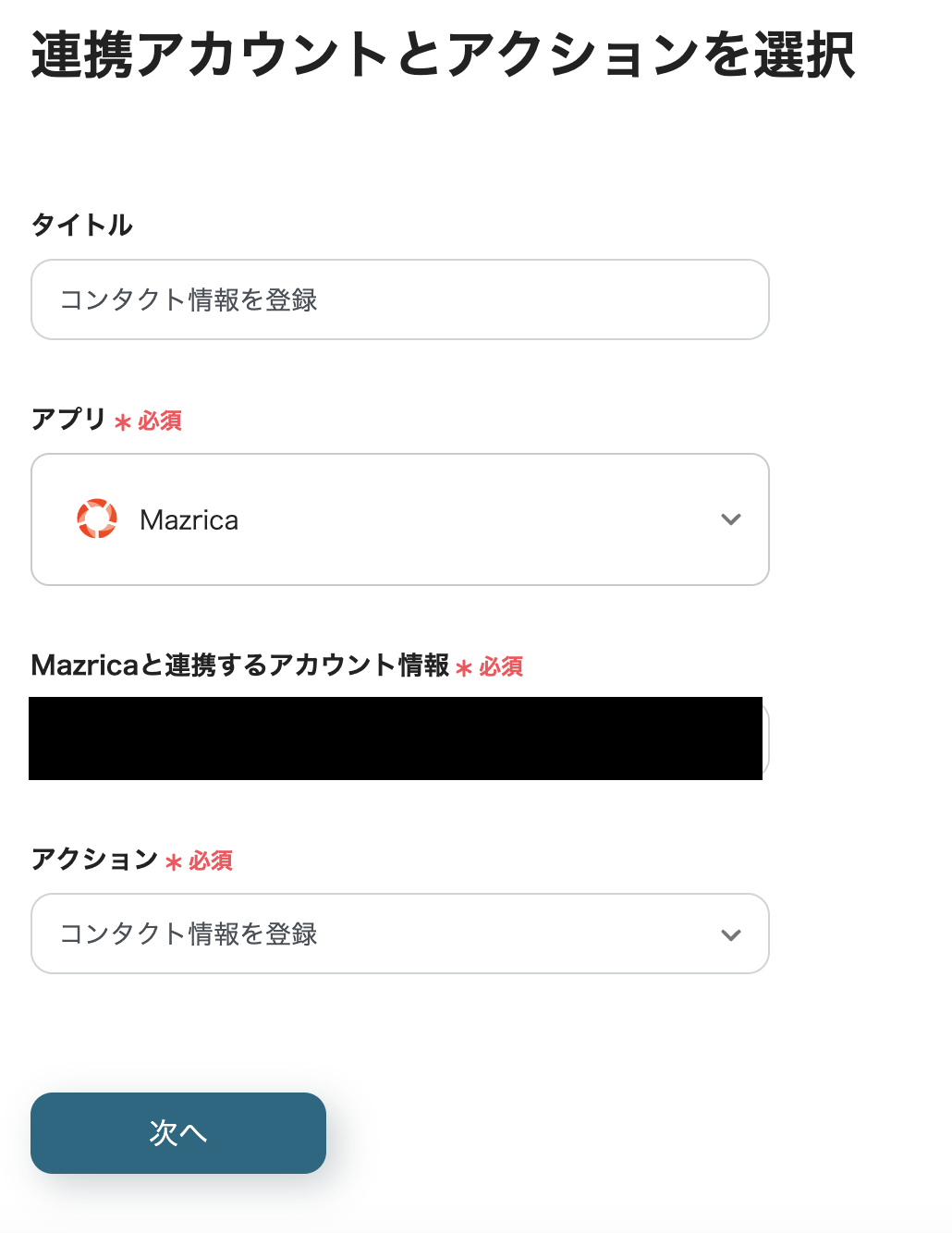
Task: Click the 必須 badge next to アクション
Action: [209, 861]
